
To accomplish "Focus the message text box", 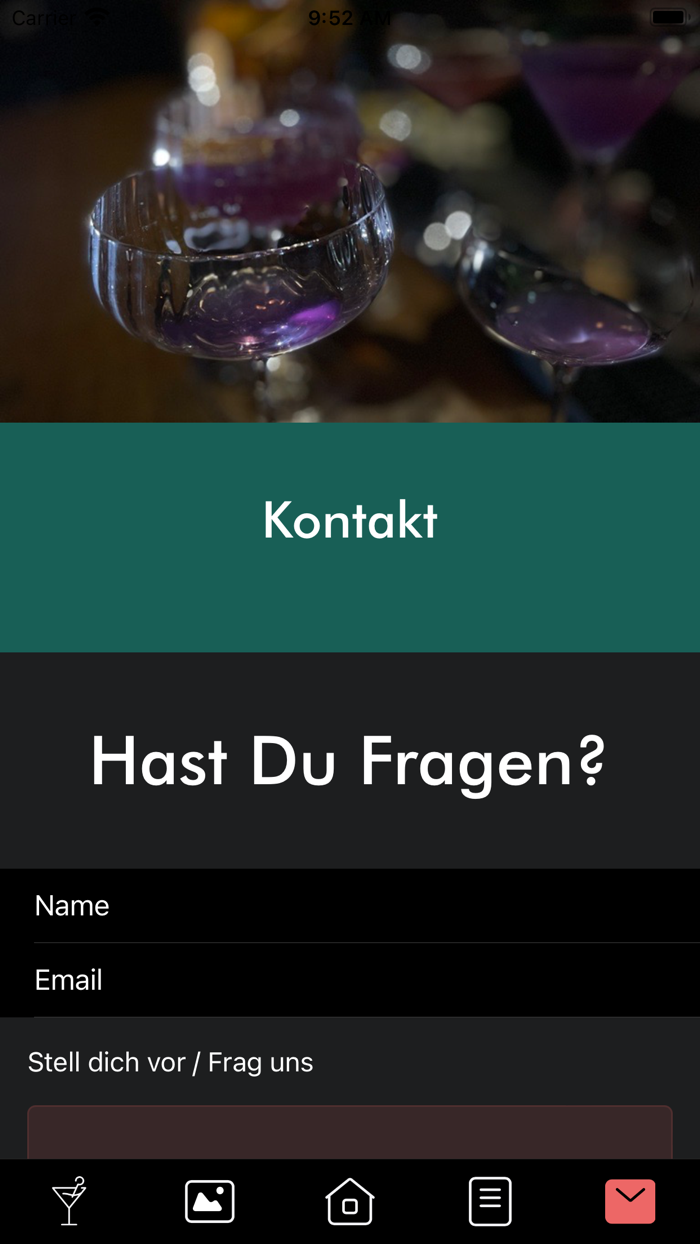I will (x=350, y=1133).
